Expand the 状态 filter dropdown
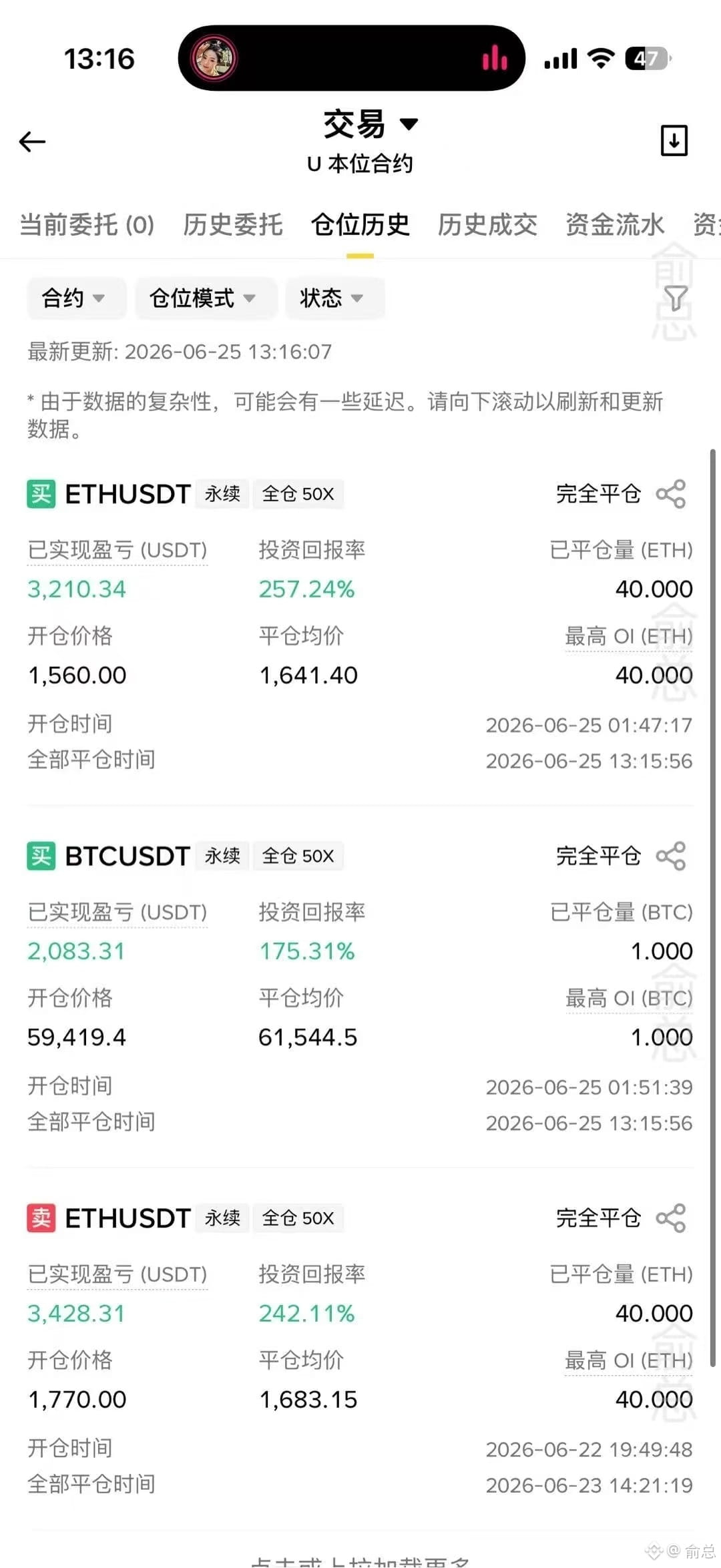Viewport: 721px width, 1568px height. (x=334, y=298)
